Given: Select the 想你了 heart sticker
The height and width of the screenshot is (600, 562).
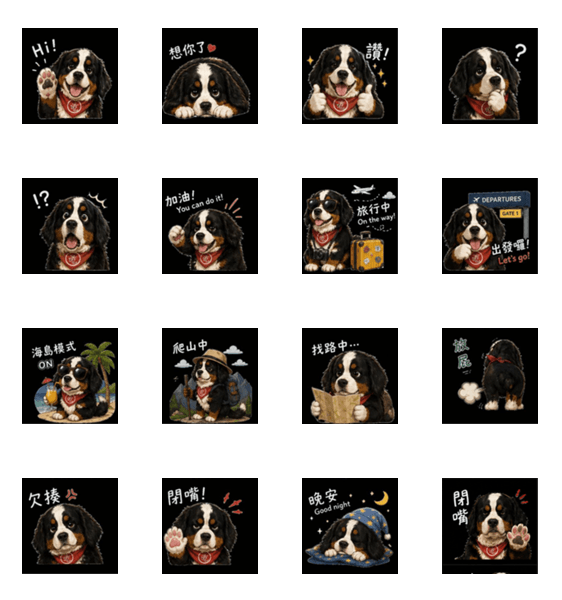Looking at the screenshot, I should point(210,76).
